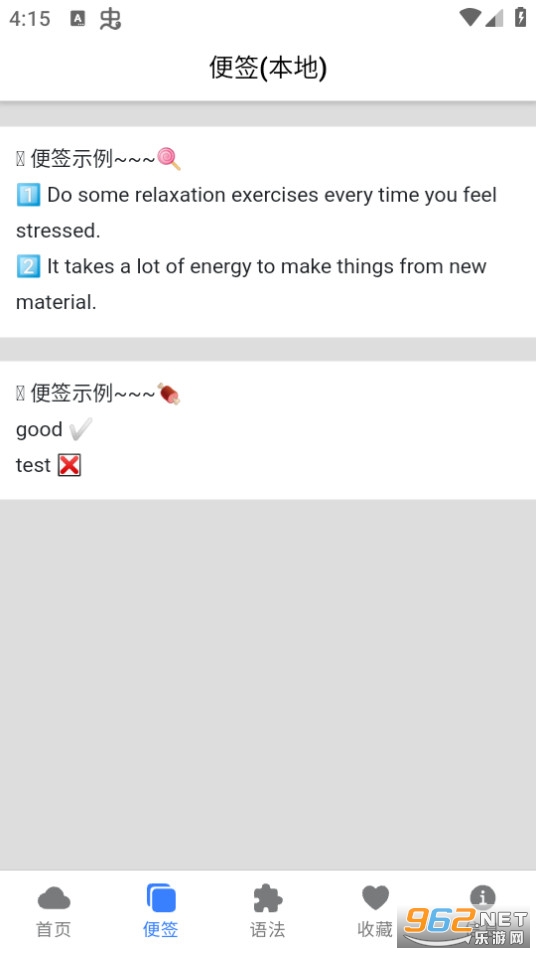Open the 语法 tab
Screen dimensions: 536x954
pos(268,911)
